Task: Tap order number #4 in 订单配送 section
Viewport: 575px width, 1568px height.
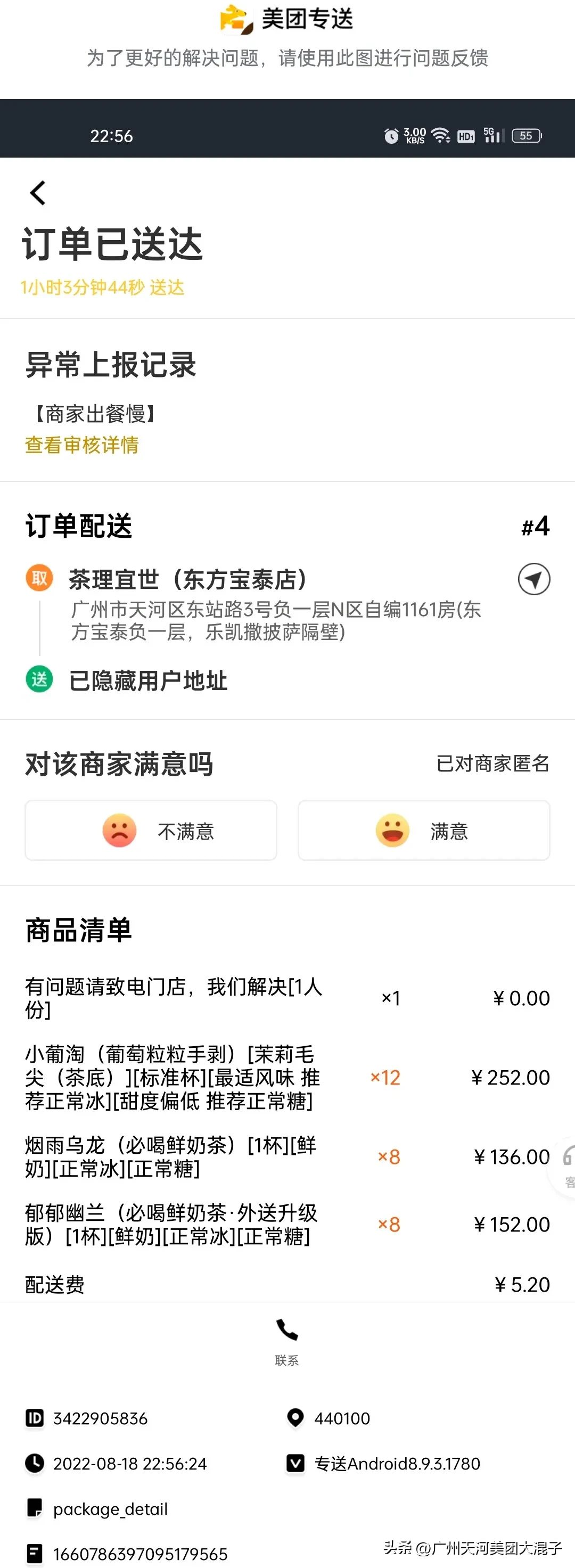Action: [534, 526]
